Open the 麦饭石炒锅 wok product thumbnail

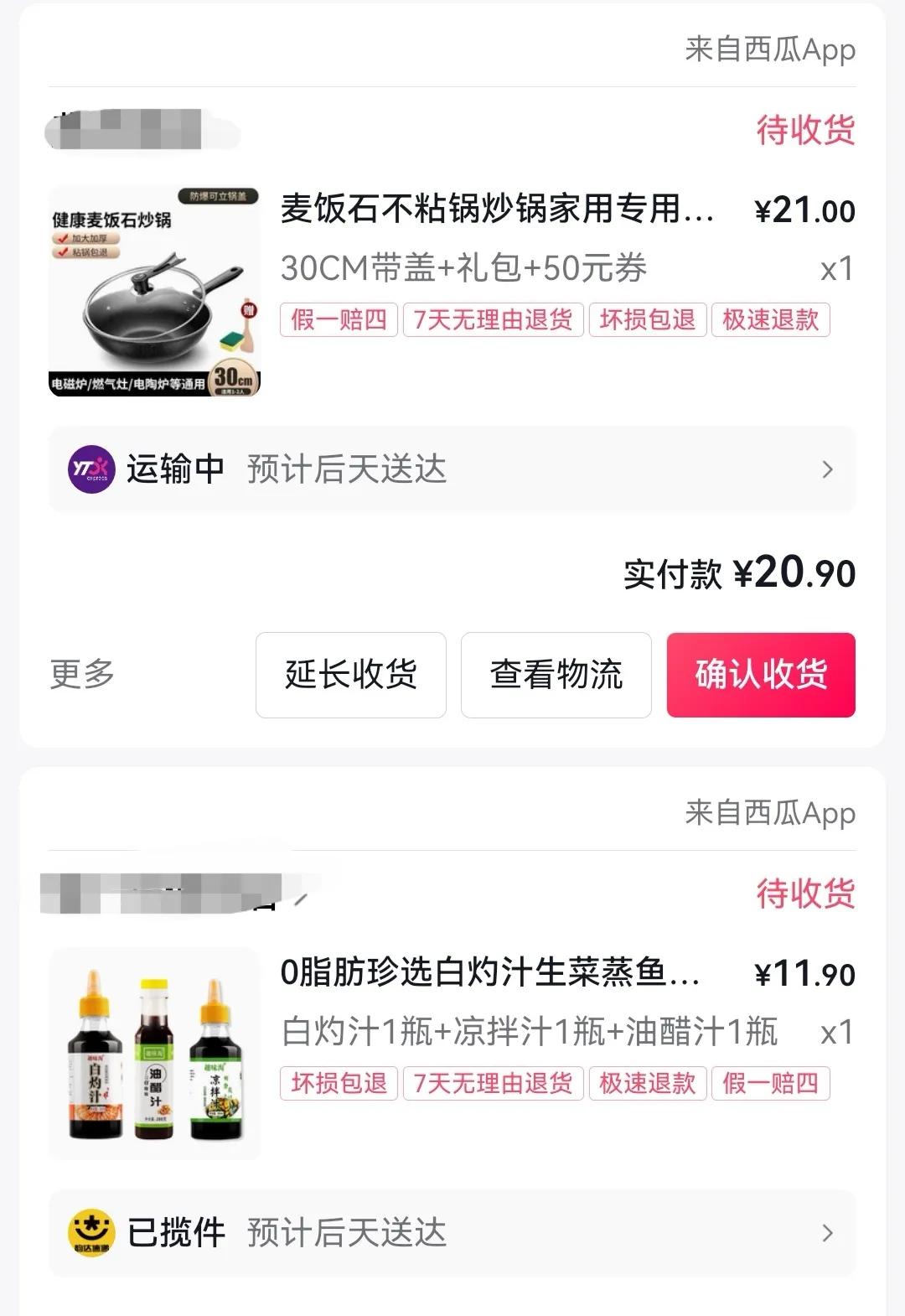click(x=155, y=289)
